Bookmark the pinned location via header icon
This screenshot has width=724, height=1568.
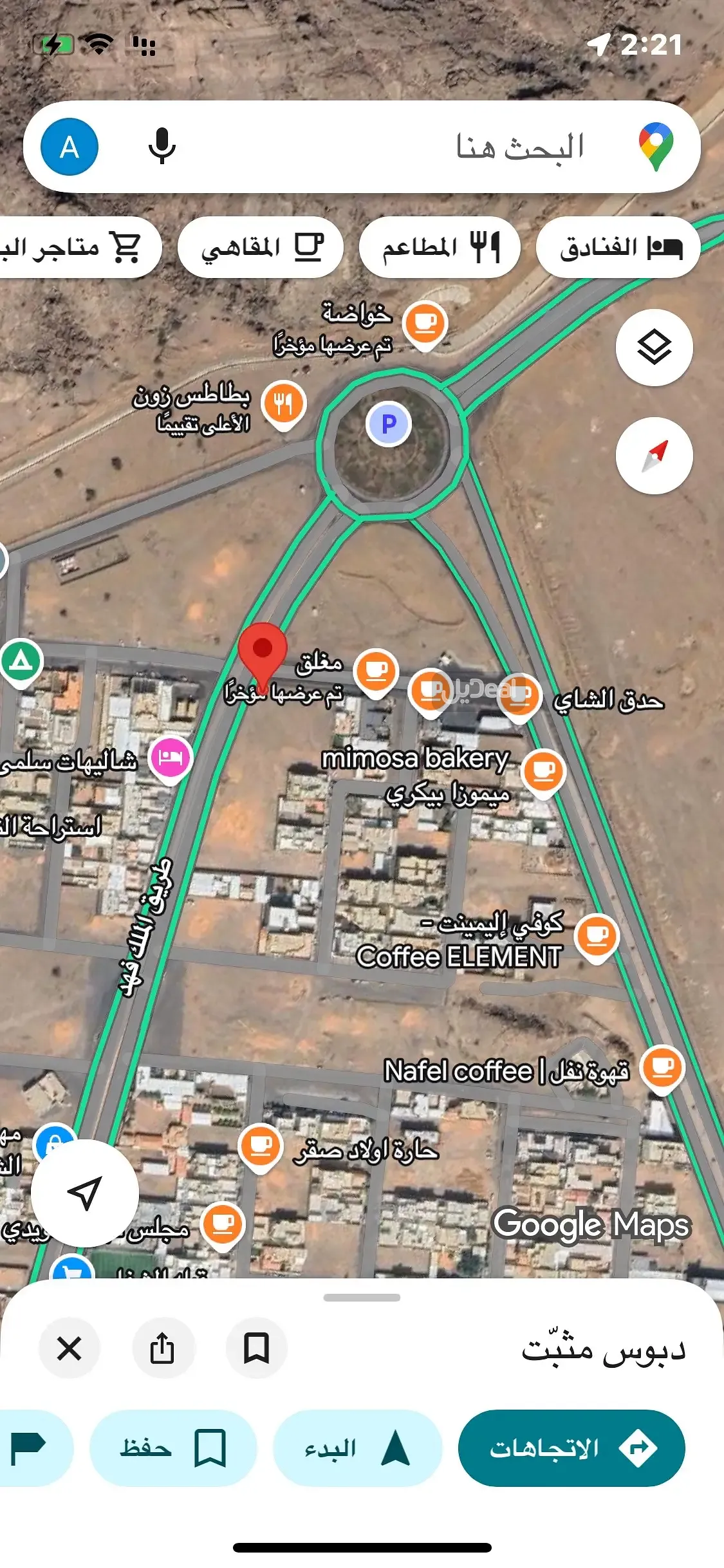tap(256, 1348)
